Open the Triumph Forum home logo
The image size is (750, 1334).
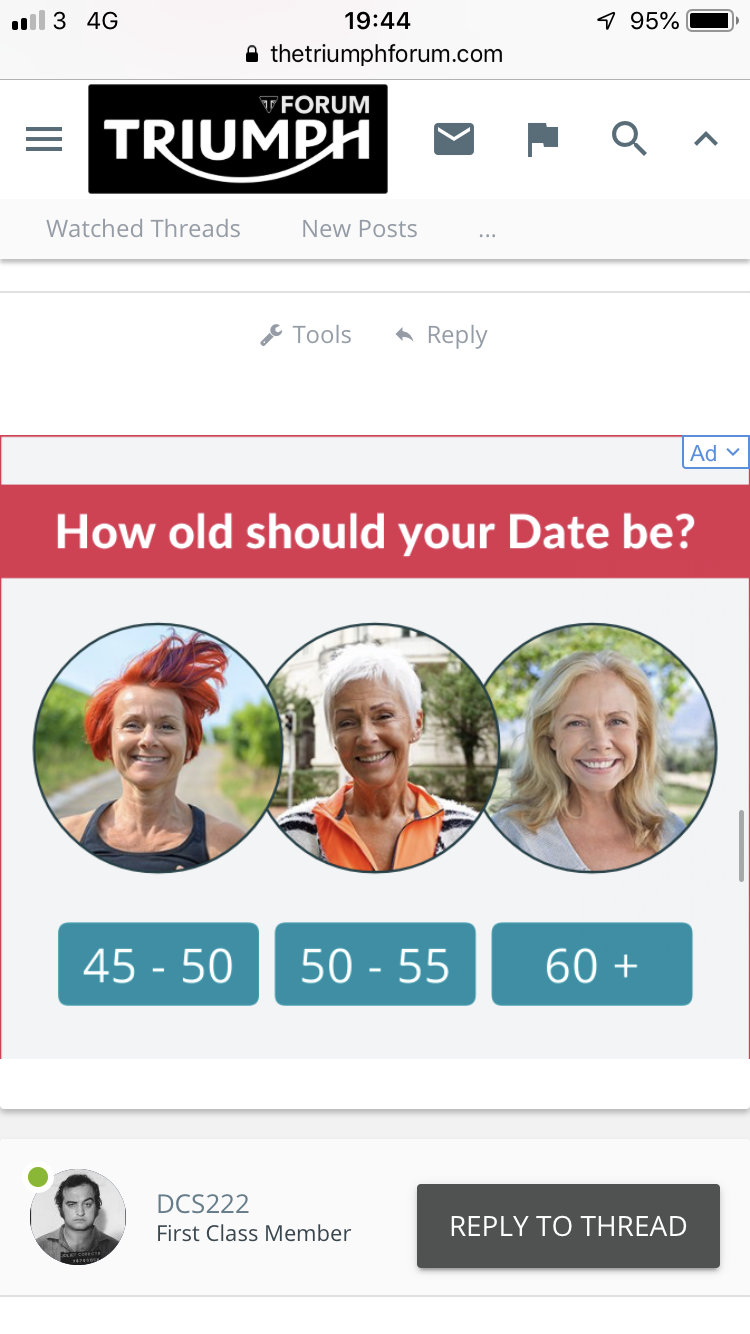pyautogui.click(x=238, y=139)
